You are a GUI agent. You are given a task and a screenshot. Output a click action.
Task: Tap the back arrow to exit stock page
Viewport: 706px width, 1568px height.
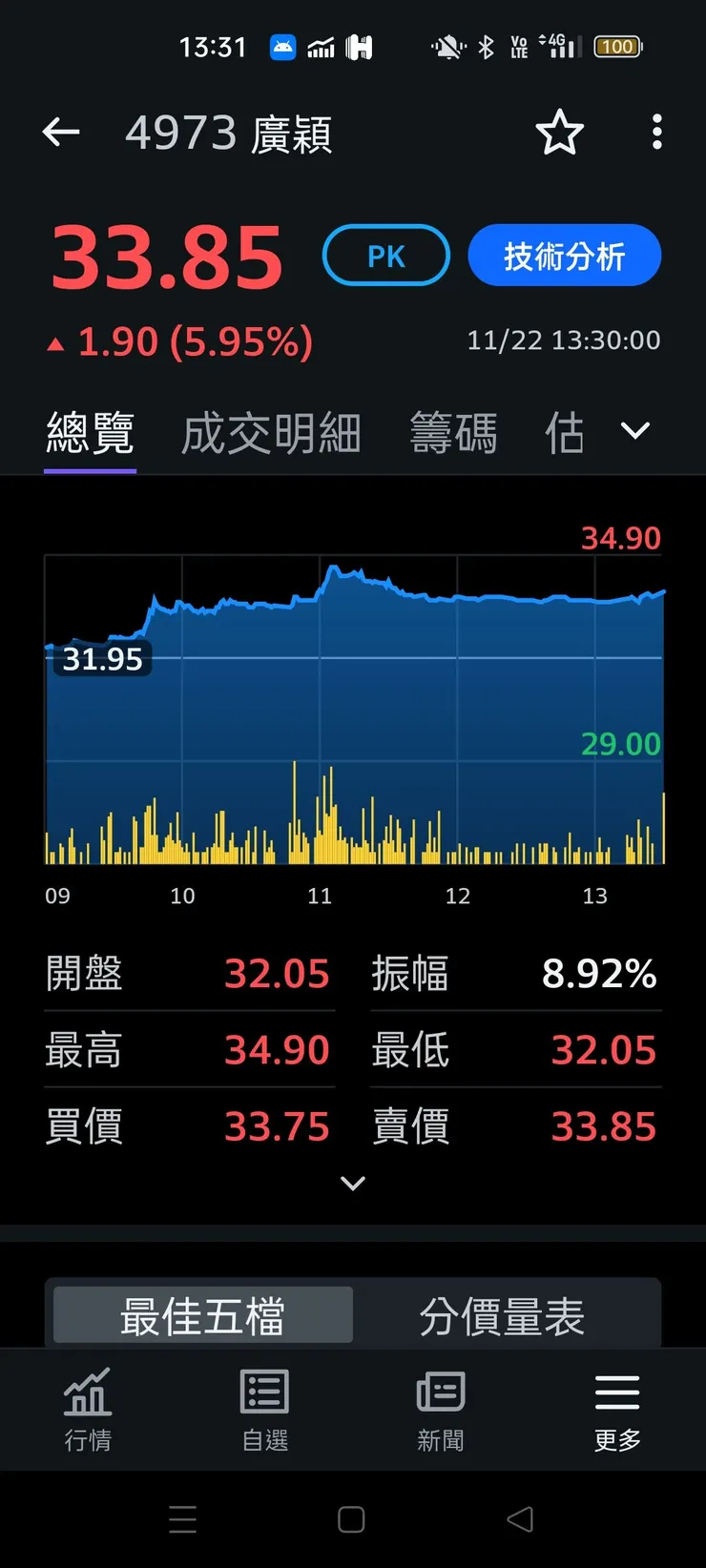(61, 132)
